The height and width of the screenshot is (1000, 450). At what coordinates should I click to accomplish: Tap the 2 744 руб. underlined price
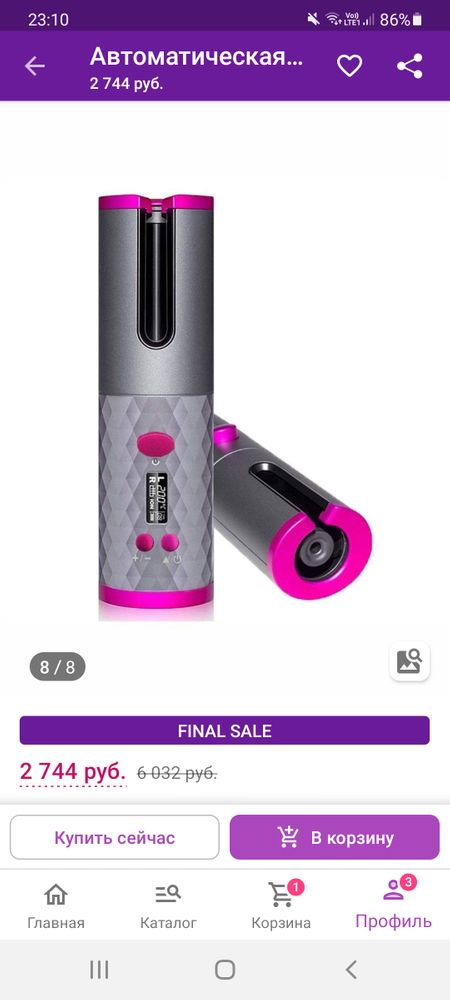[73, 772]
